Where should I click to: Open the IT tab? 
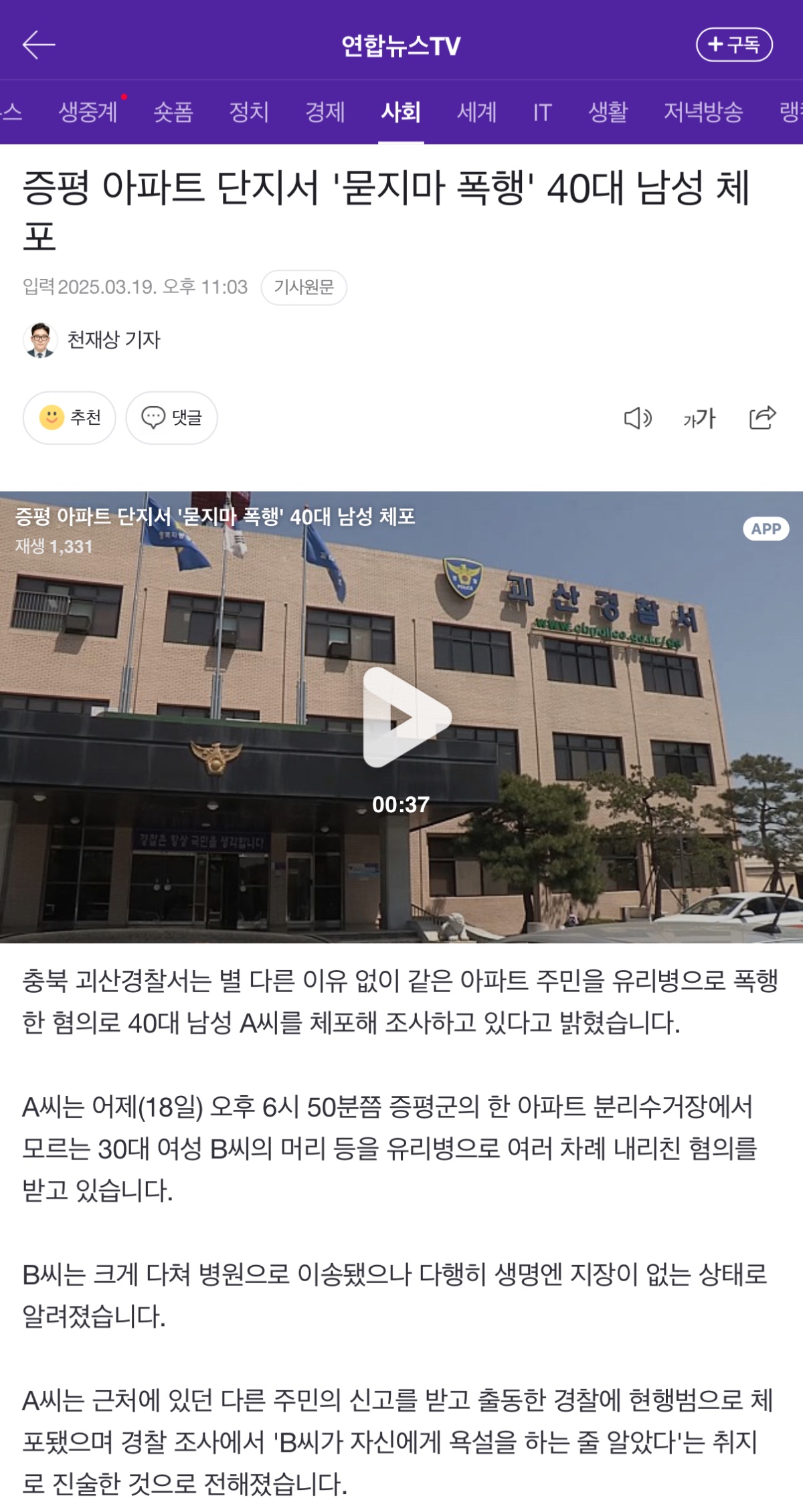coord(542,112)
